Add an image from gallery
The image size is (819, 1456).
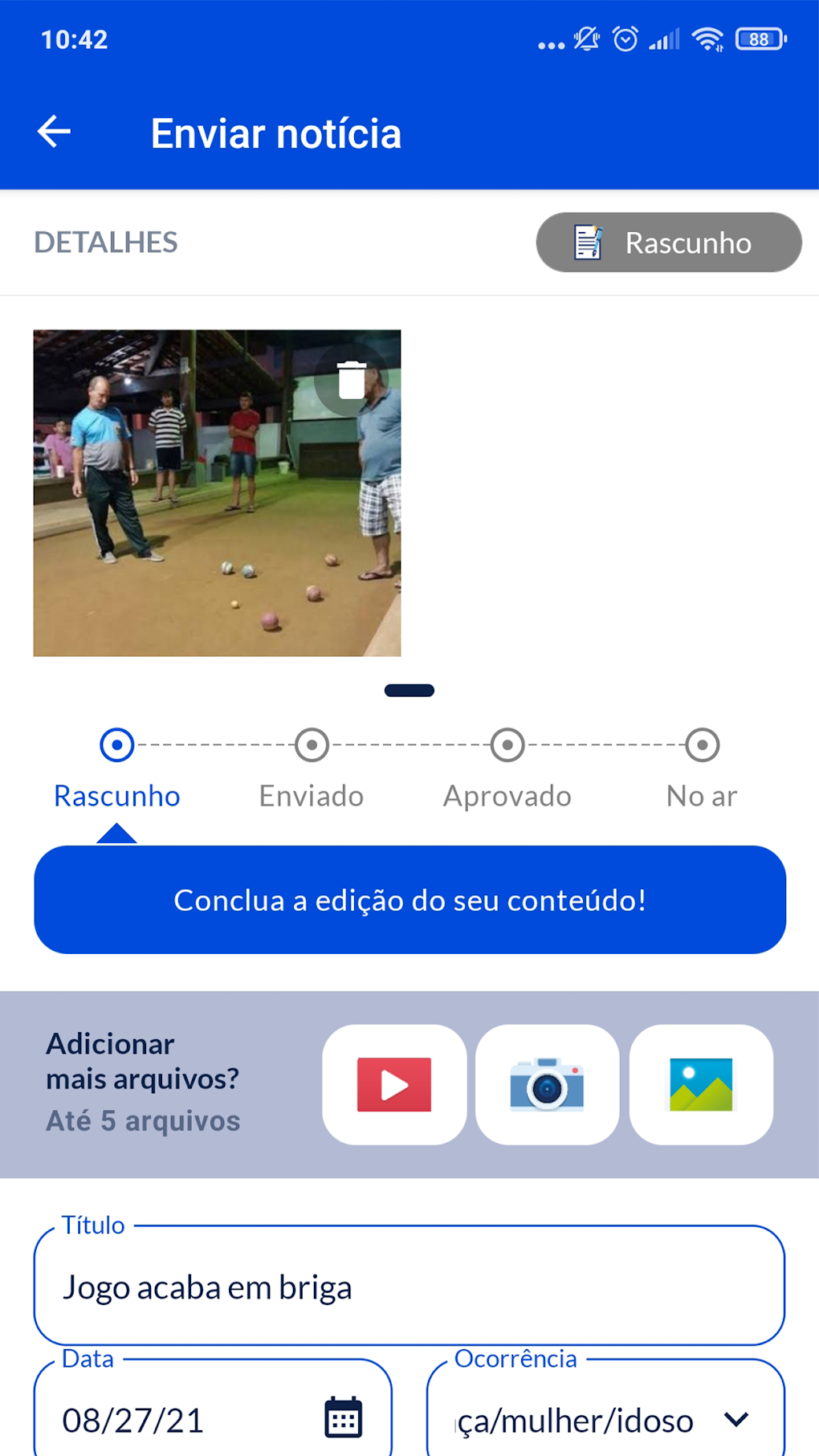701,1084
